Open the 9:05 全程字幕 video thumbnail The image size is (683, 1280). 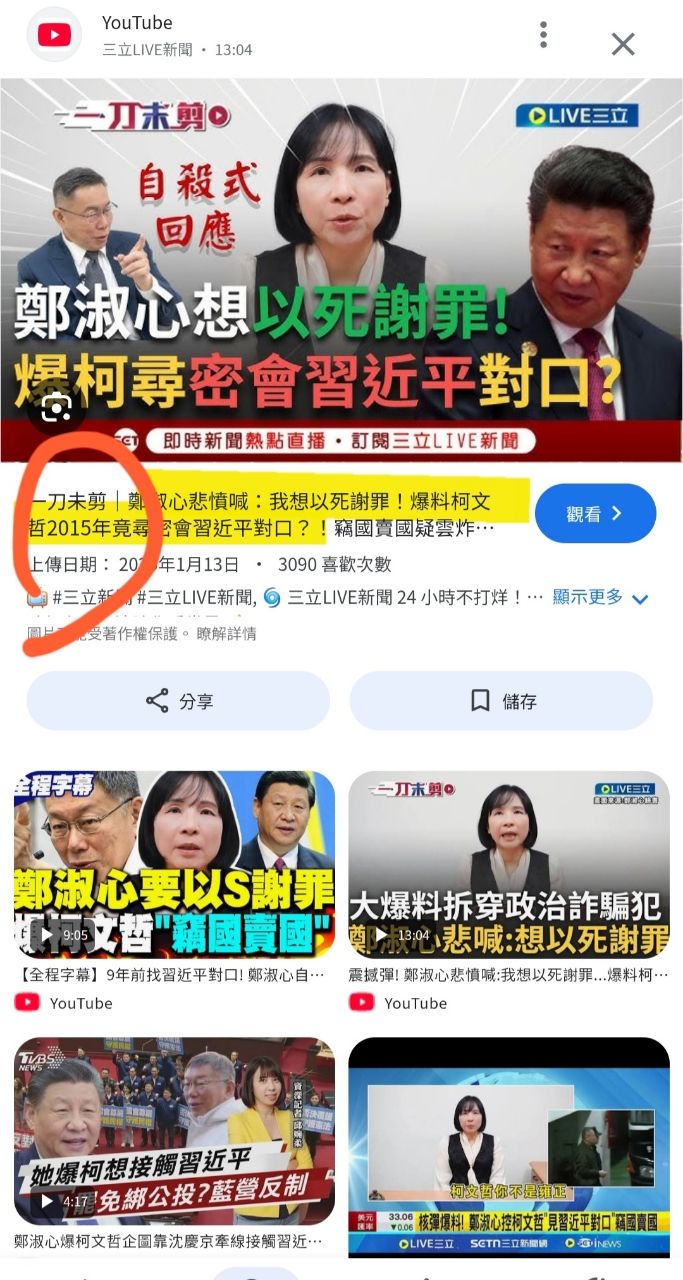(174, 864)
